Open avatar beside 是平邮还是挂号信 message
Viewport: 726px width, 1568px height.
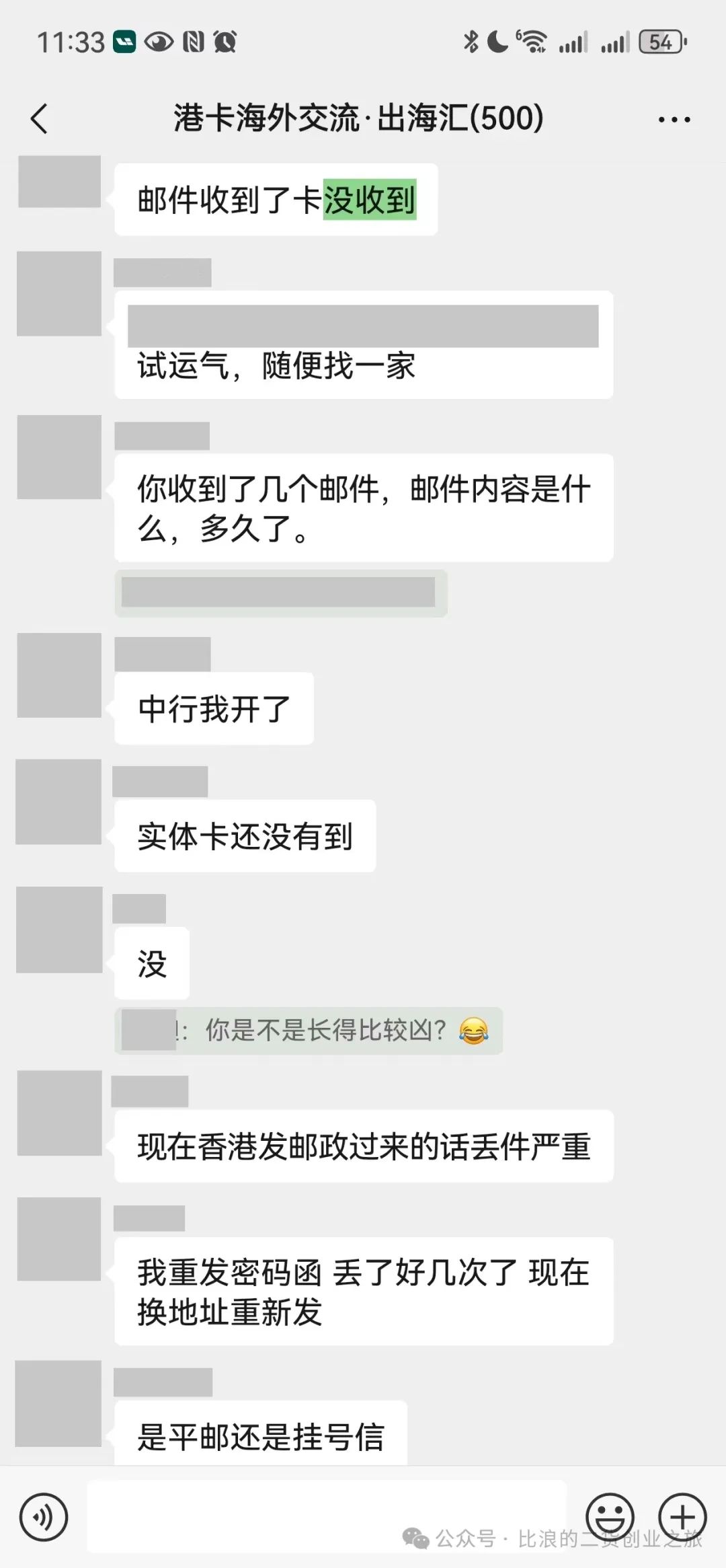click(58, 1404)
